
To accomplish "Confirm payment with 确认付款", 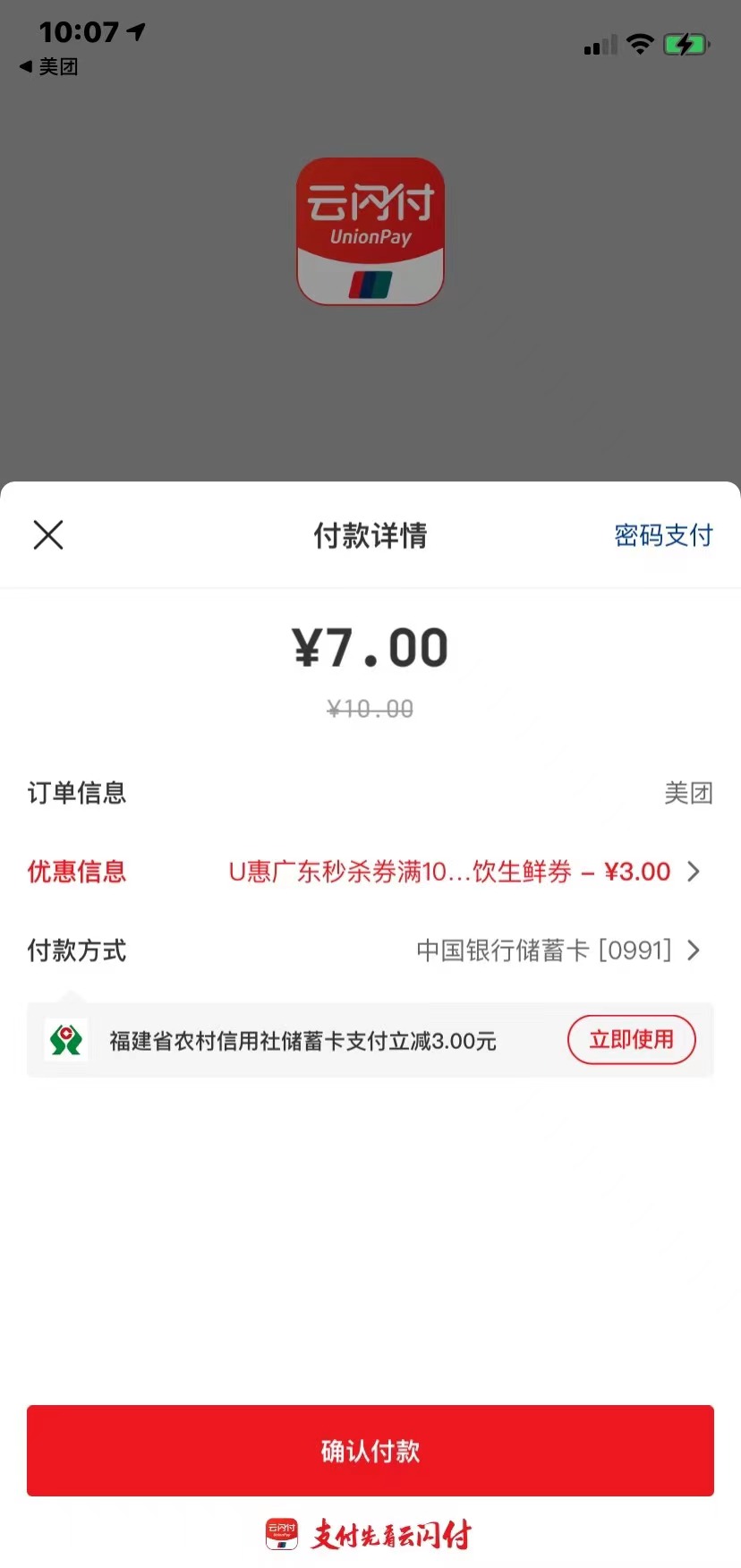I will coord(370,1451).
